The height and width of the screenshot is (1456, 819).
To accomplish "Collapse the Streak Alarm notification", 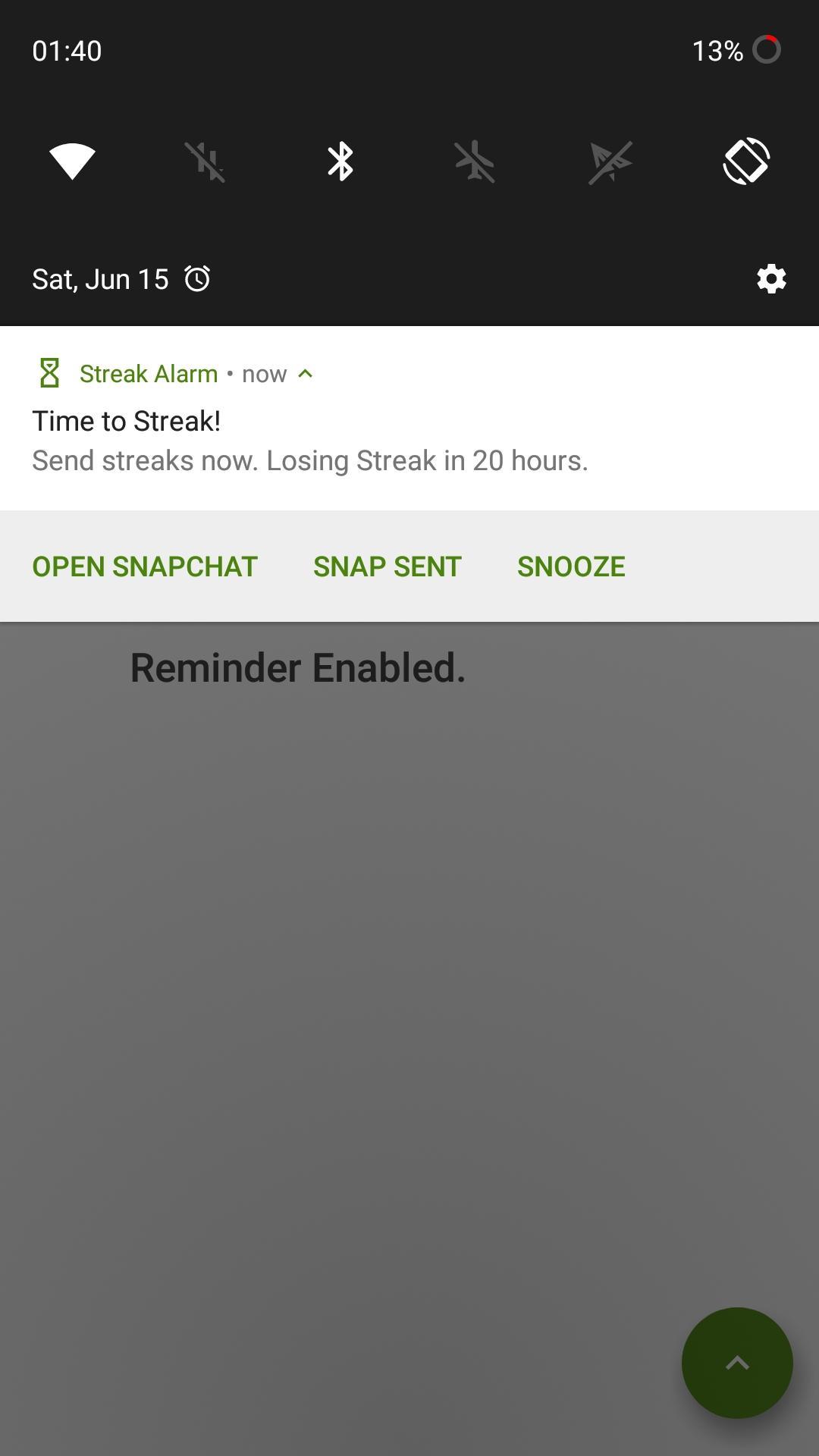I will [306, 374].
